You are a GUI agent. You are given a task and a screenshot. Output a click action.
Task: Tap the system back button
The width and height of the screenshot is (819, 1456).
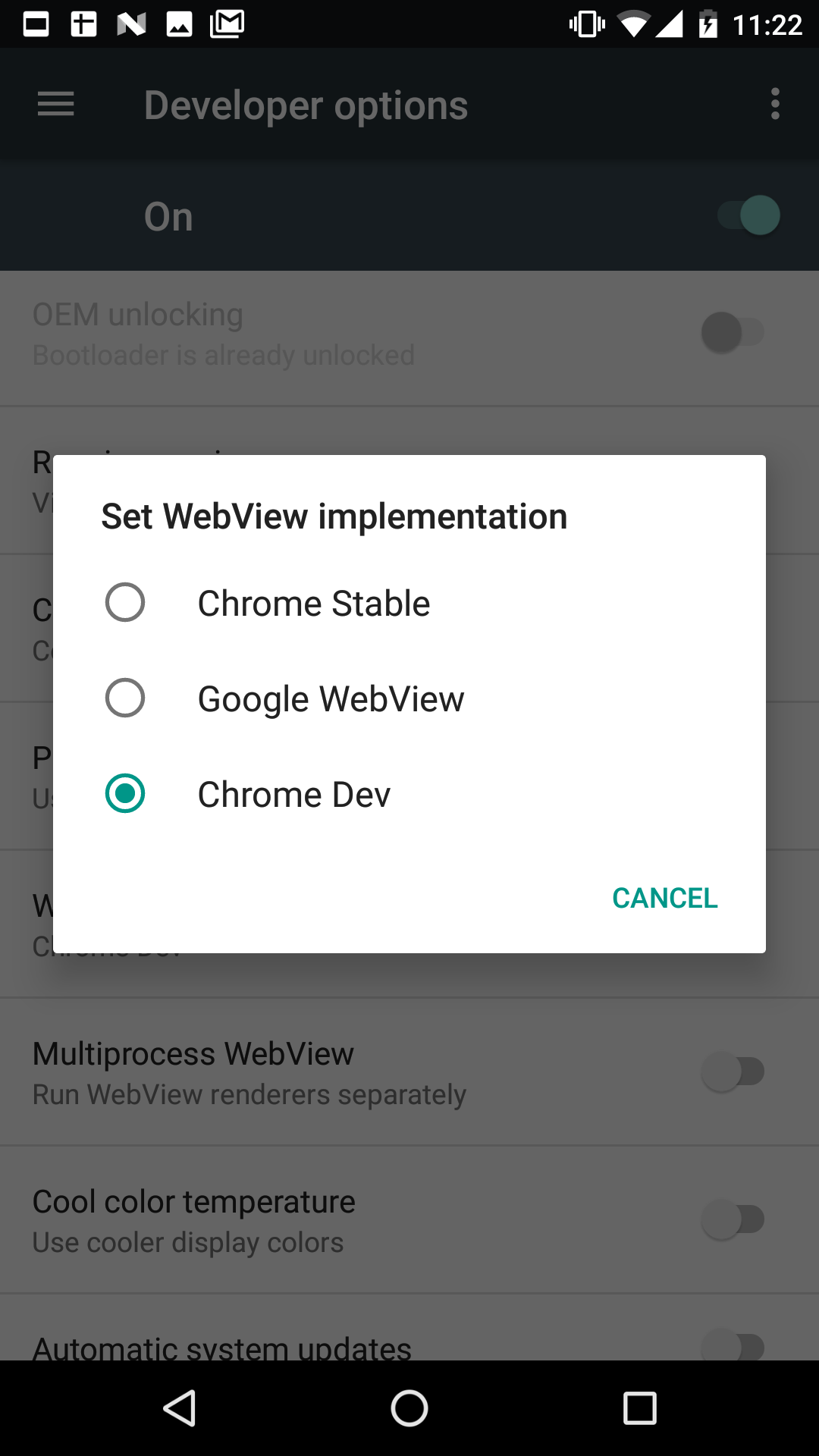[x=180, y=1409]
